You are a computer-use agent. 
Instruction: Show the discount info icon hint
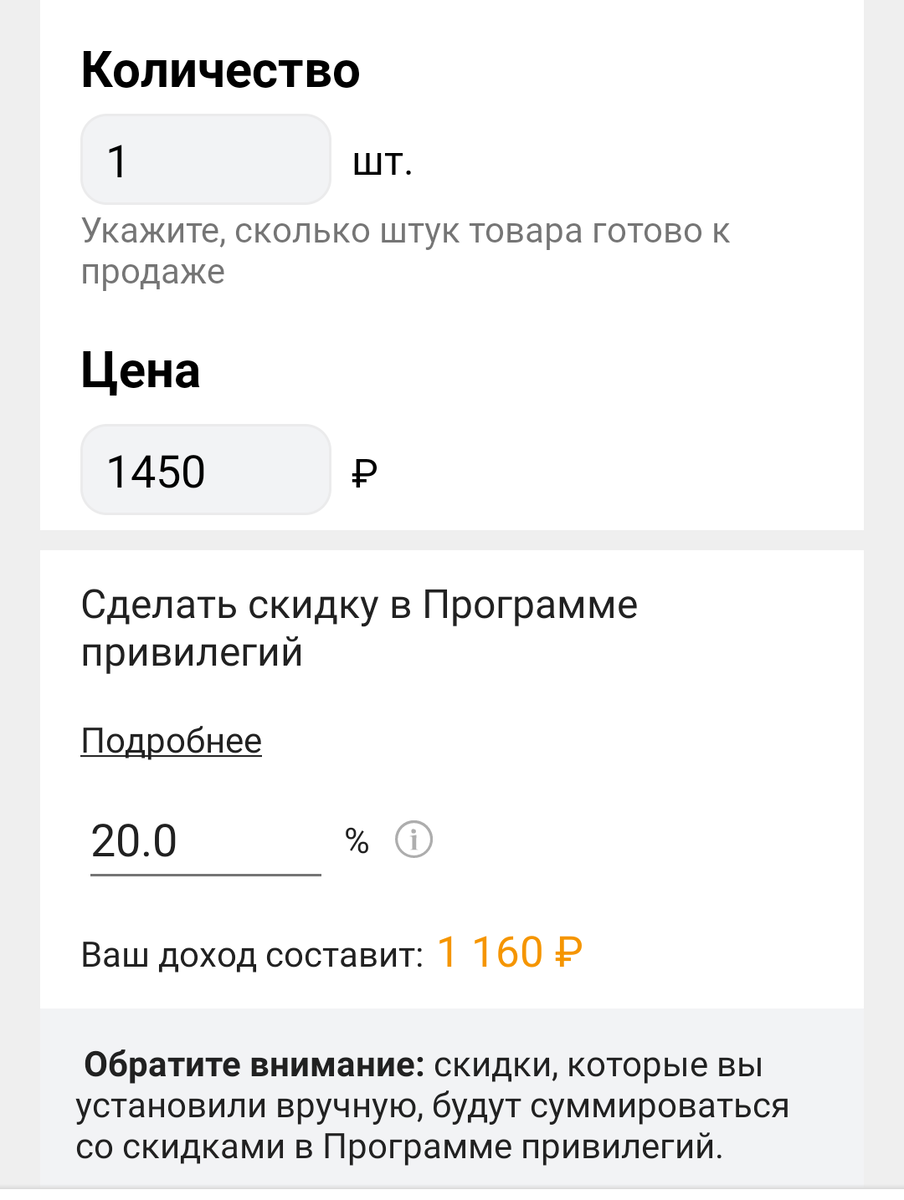coord(414,841)
